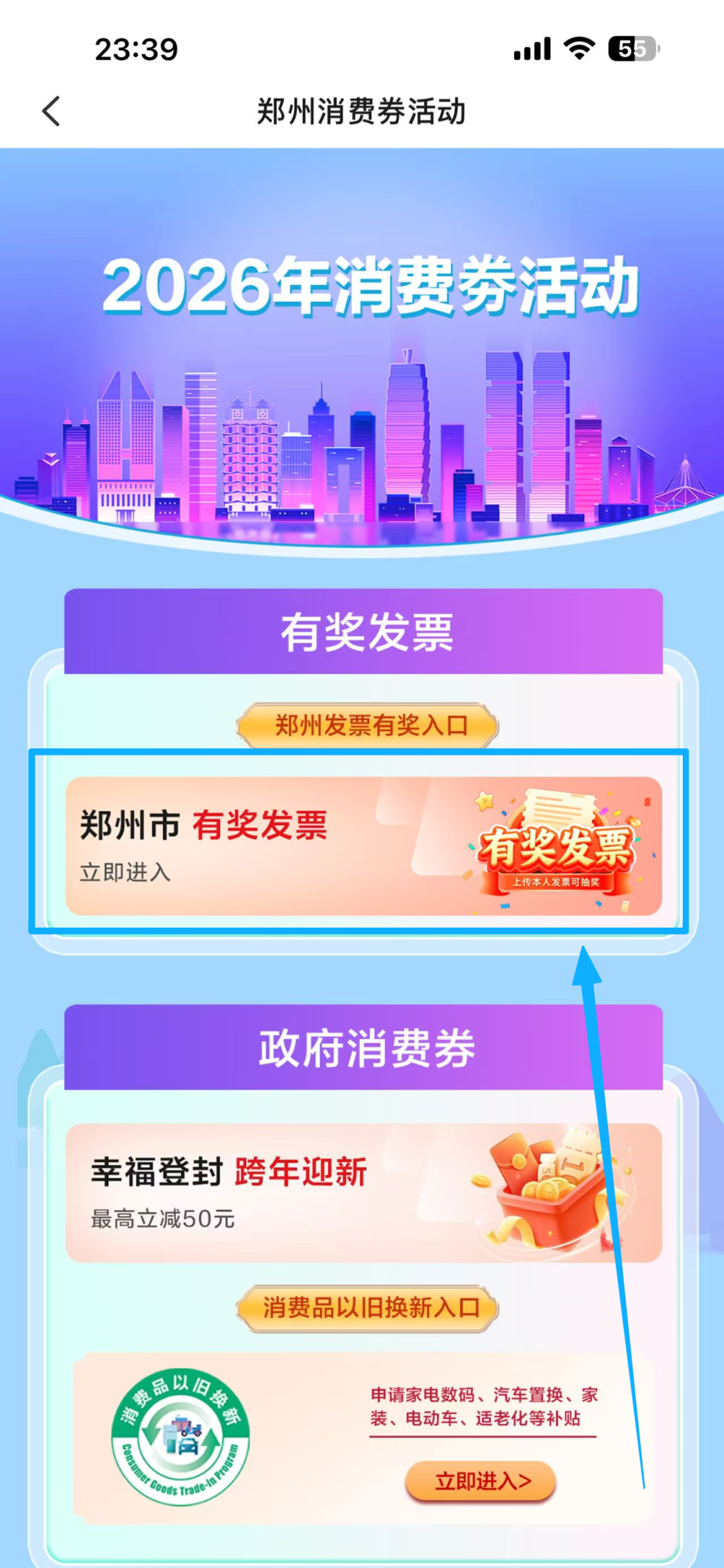
Task: Tap the 23:39 time in the status bar
Action: point(135,49)
